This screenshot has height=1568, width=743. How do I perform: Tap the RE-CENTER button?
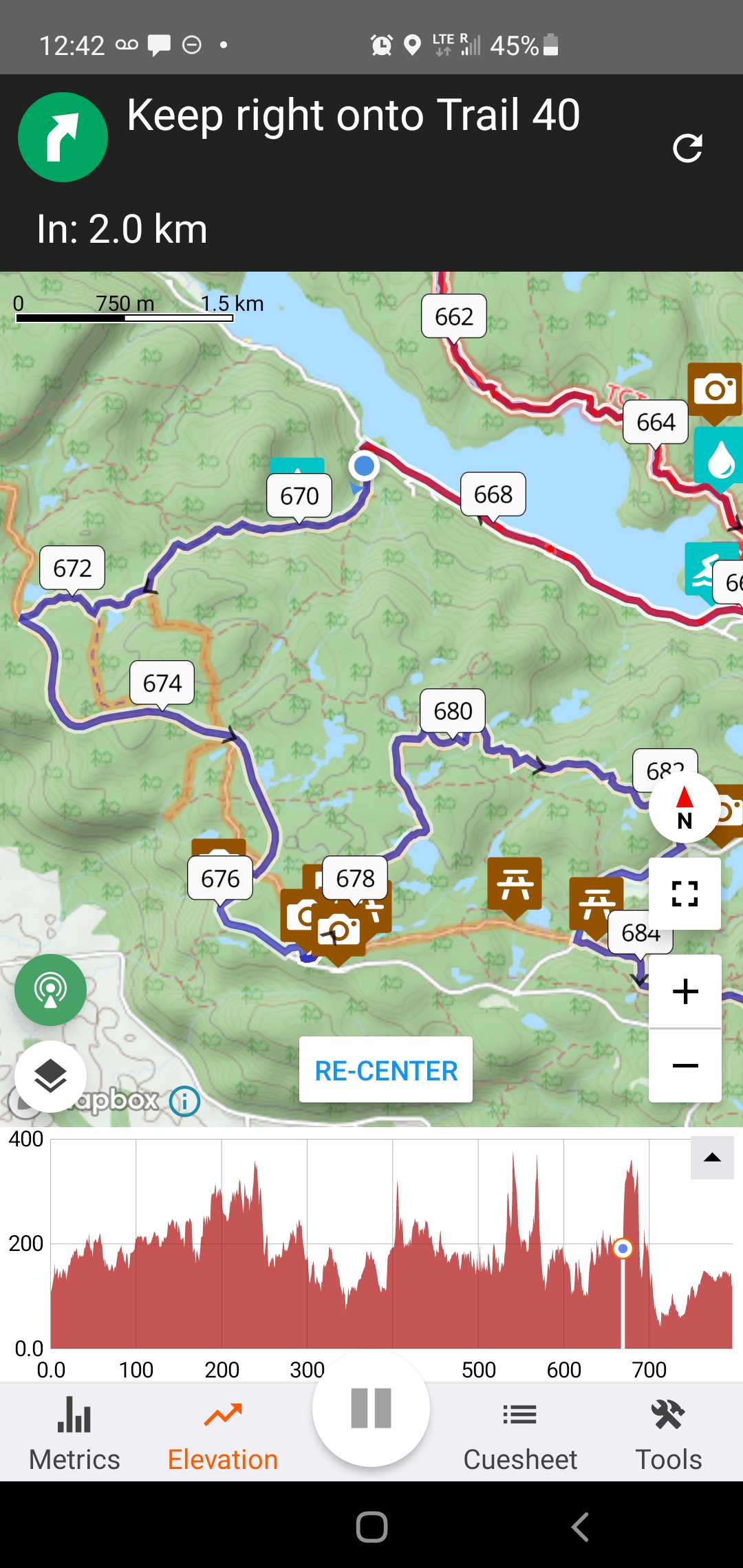click(385, 1070)
